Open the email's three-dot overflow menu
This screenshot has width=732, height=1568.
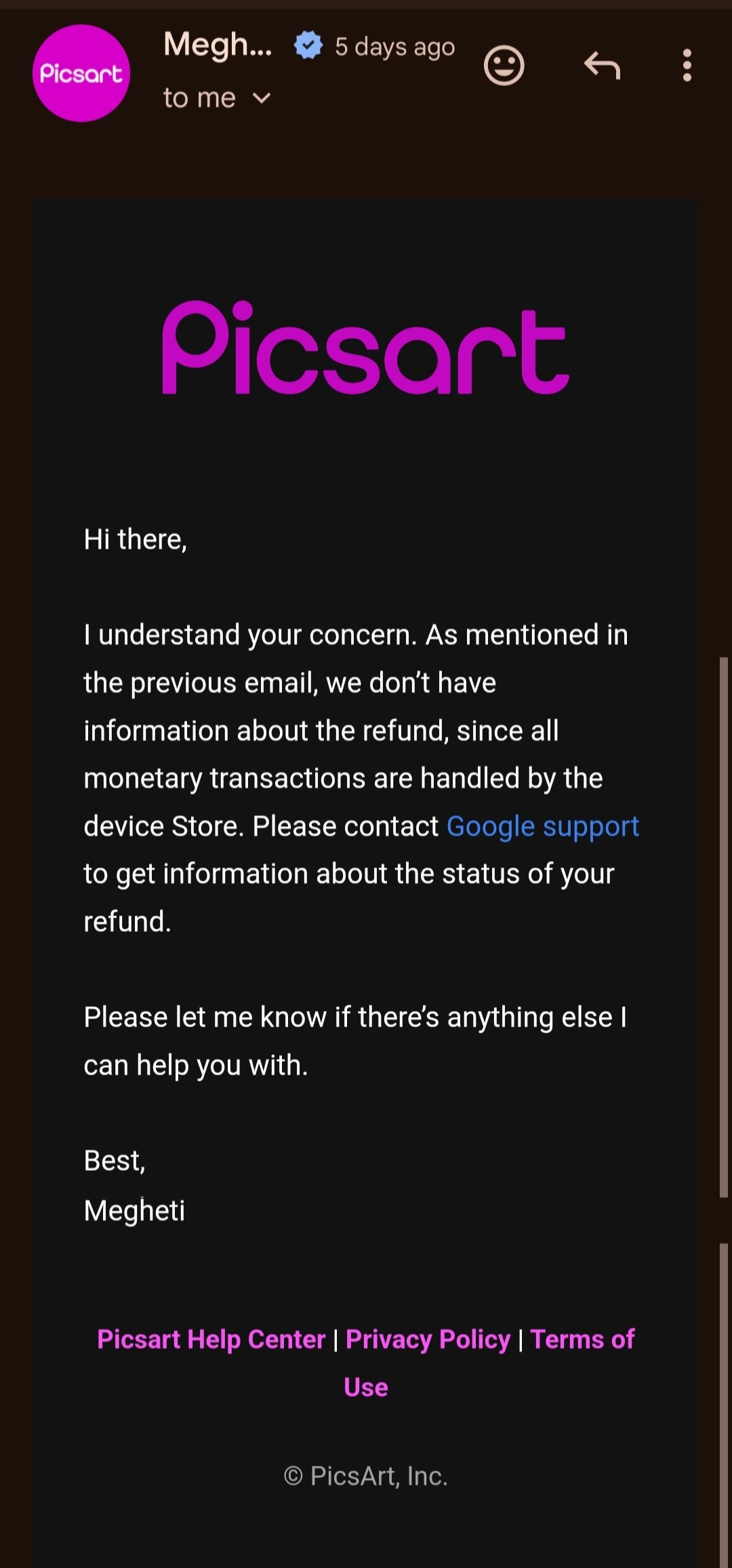[687, 66]
